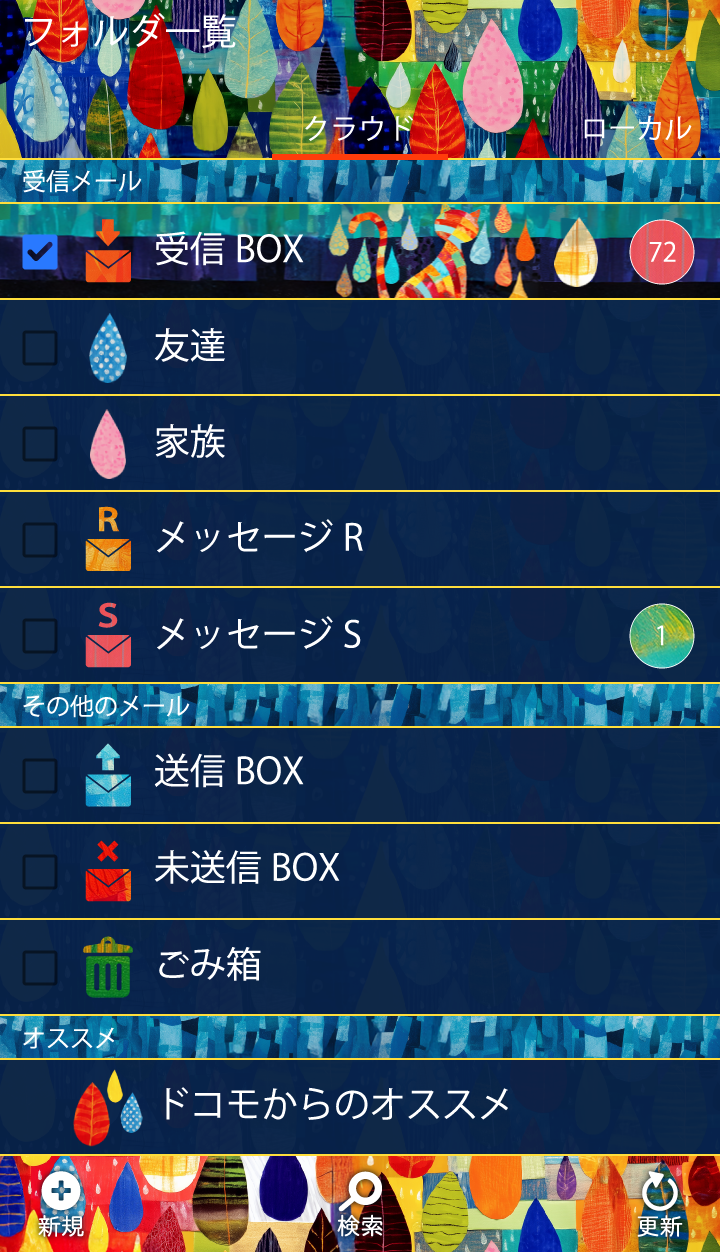Select the 友達 folder checkbox
The height and width of the screenshot is (1252, 720).
[x=40, y=348]
